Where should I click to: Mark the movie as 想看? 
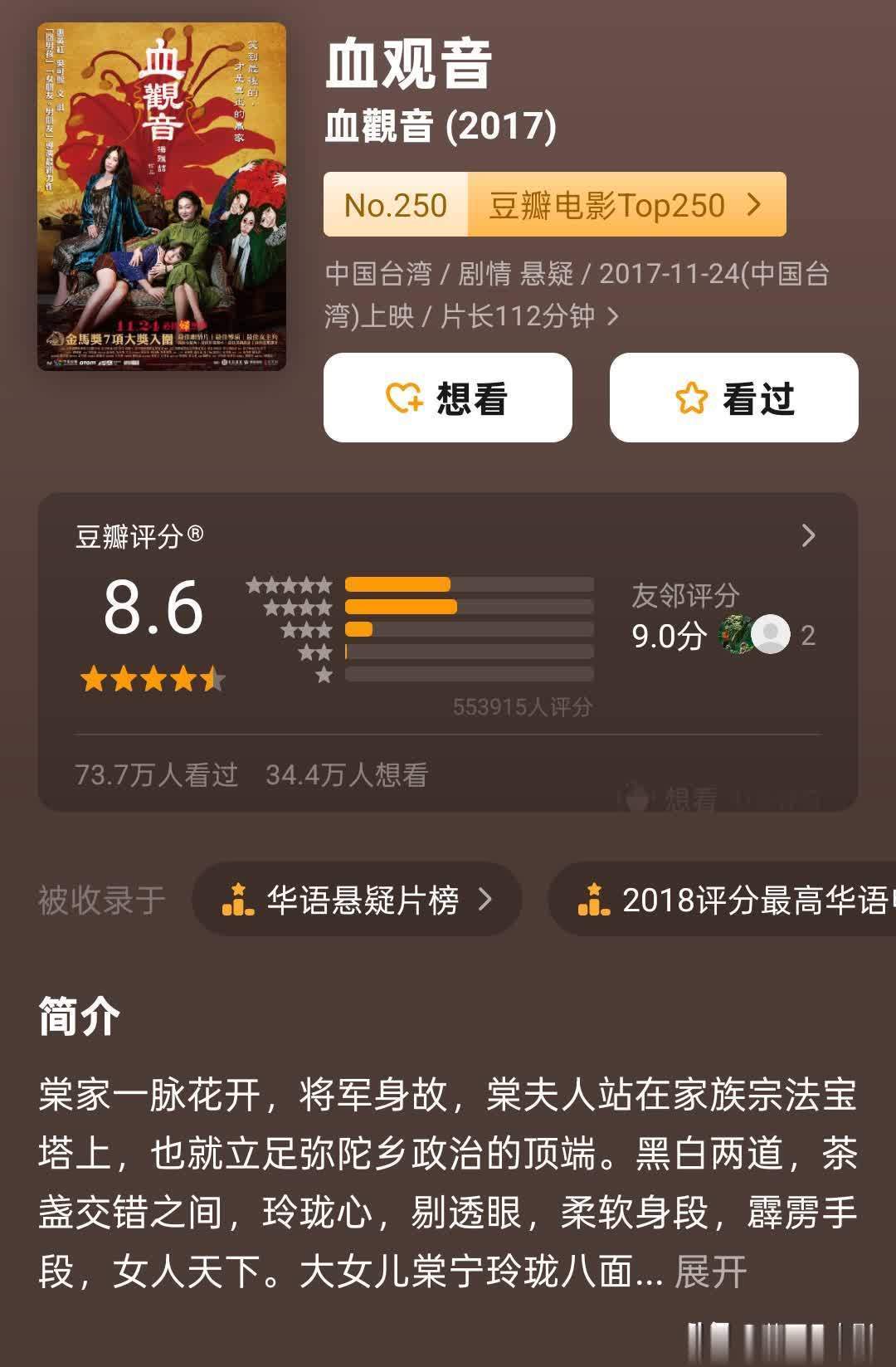[447, 398]
